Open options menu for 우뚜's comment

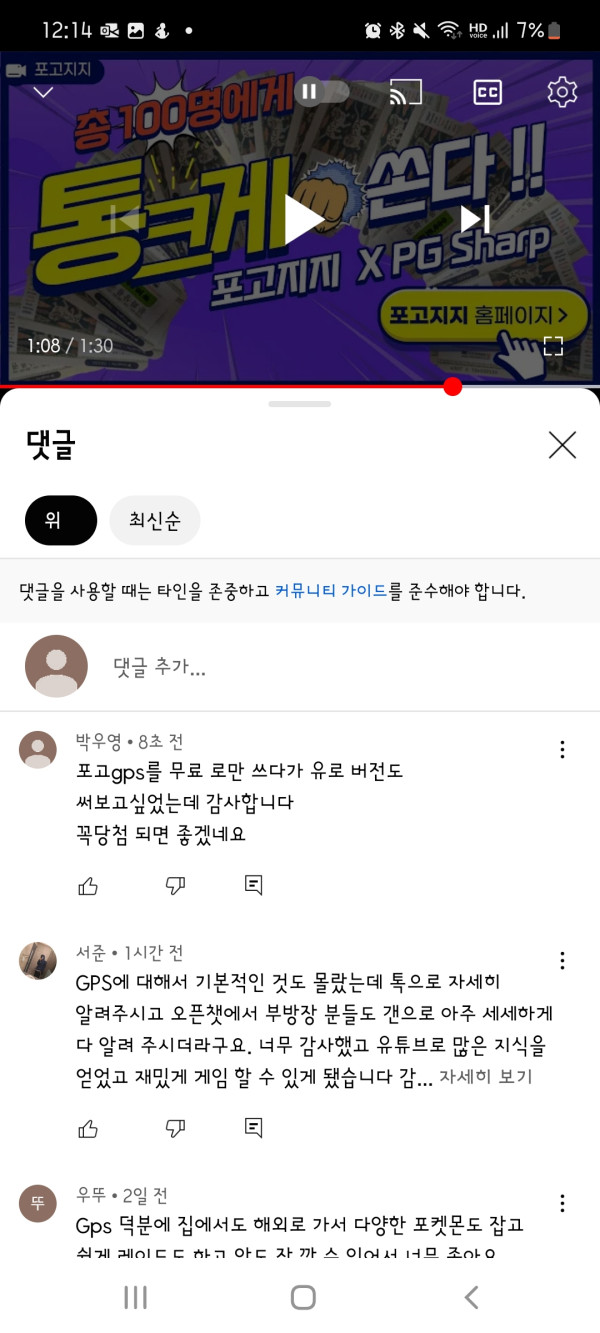point(562,1203)
